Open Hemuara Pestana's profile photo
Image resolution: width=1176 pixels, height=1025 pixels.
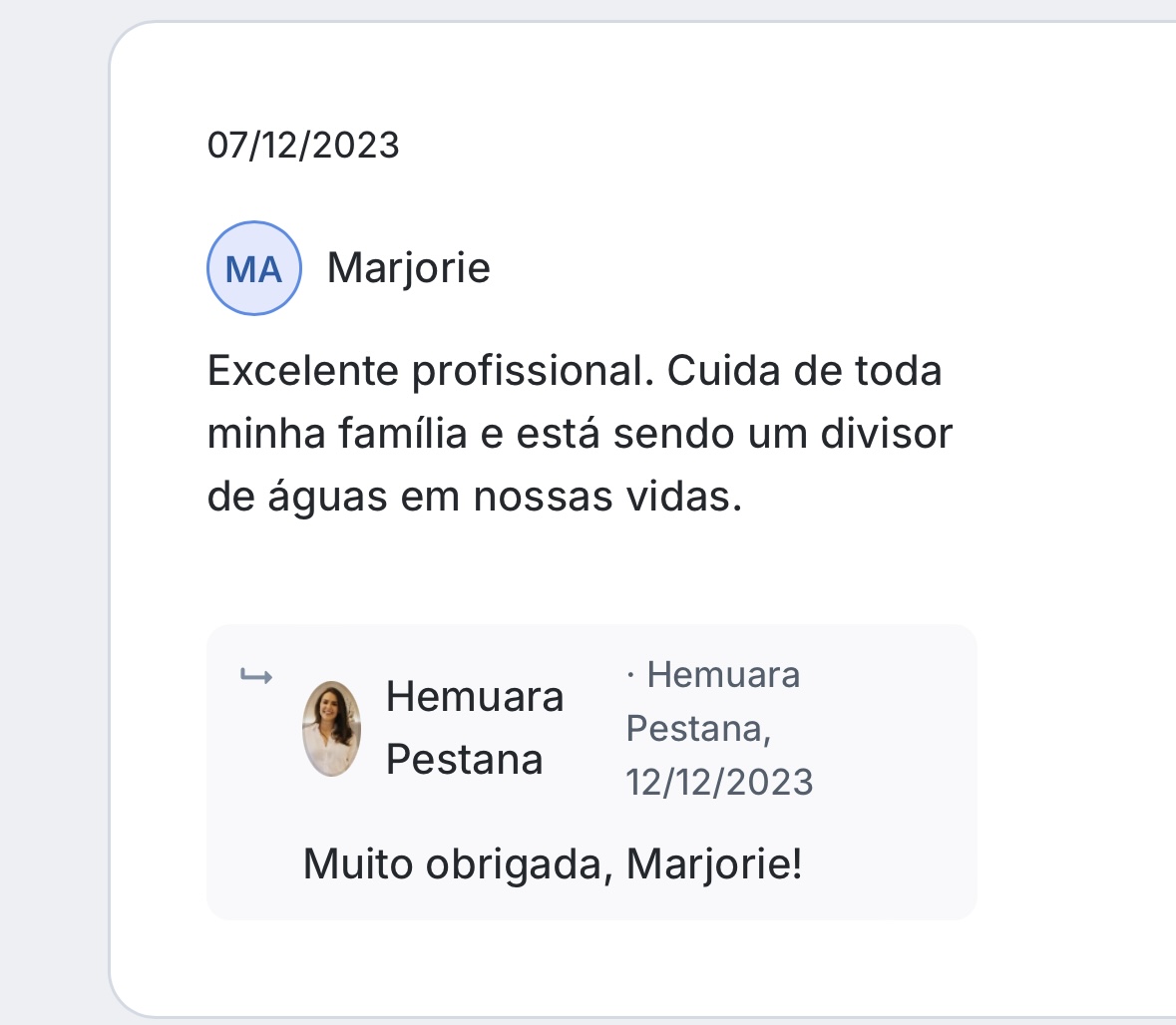[x=331, y=729]
